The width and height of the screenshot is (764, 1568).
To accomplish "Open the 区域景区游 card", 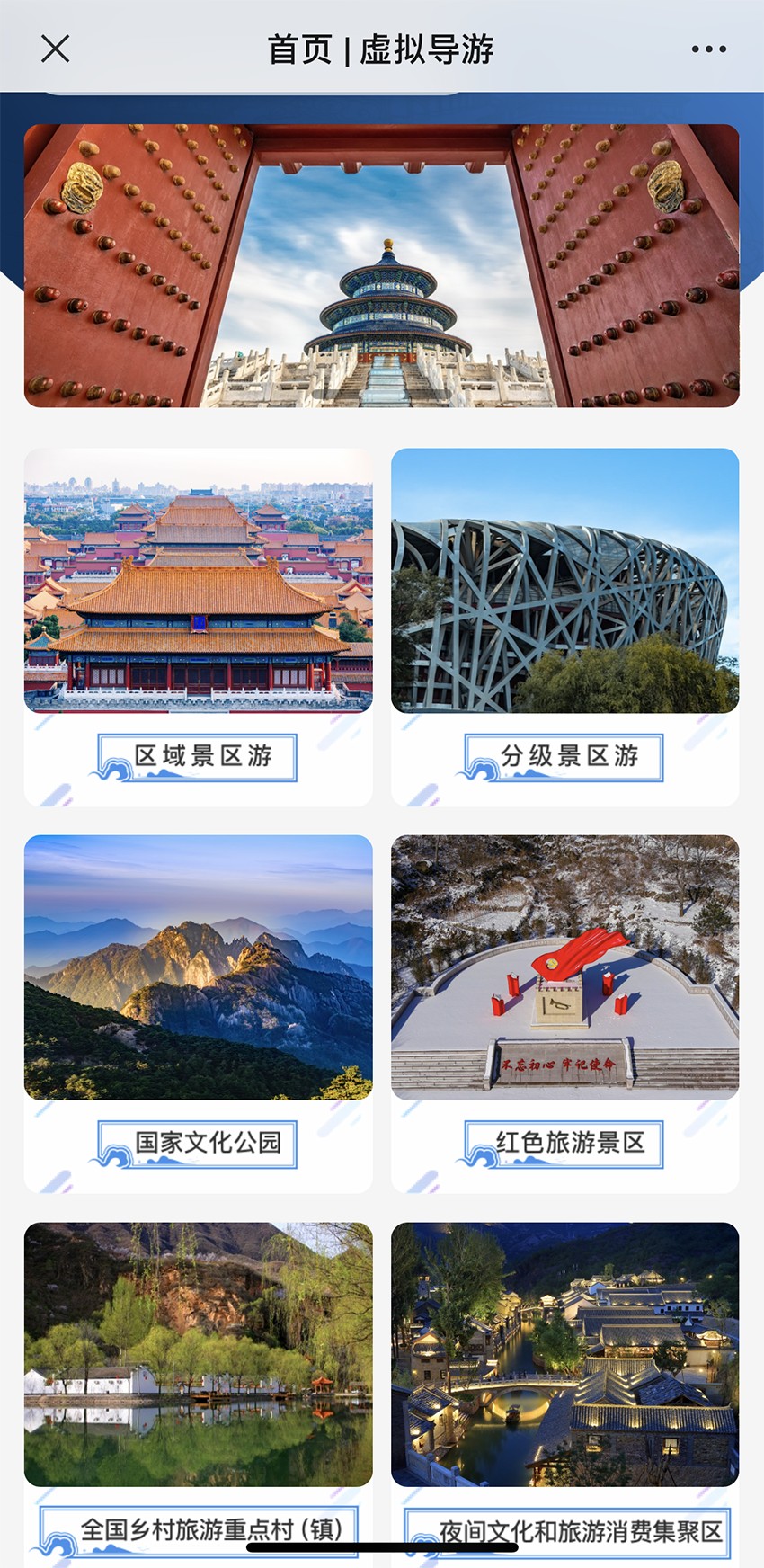I will click(198, 627).
